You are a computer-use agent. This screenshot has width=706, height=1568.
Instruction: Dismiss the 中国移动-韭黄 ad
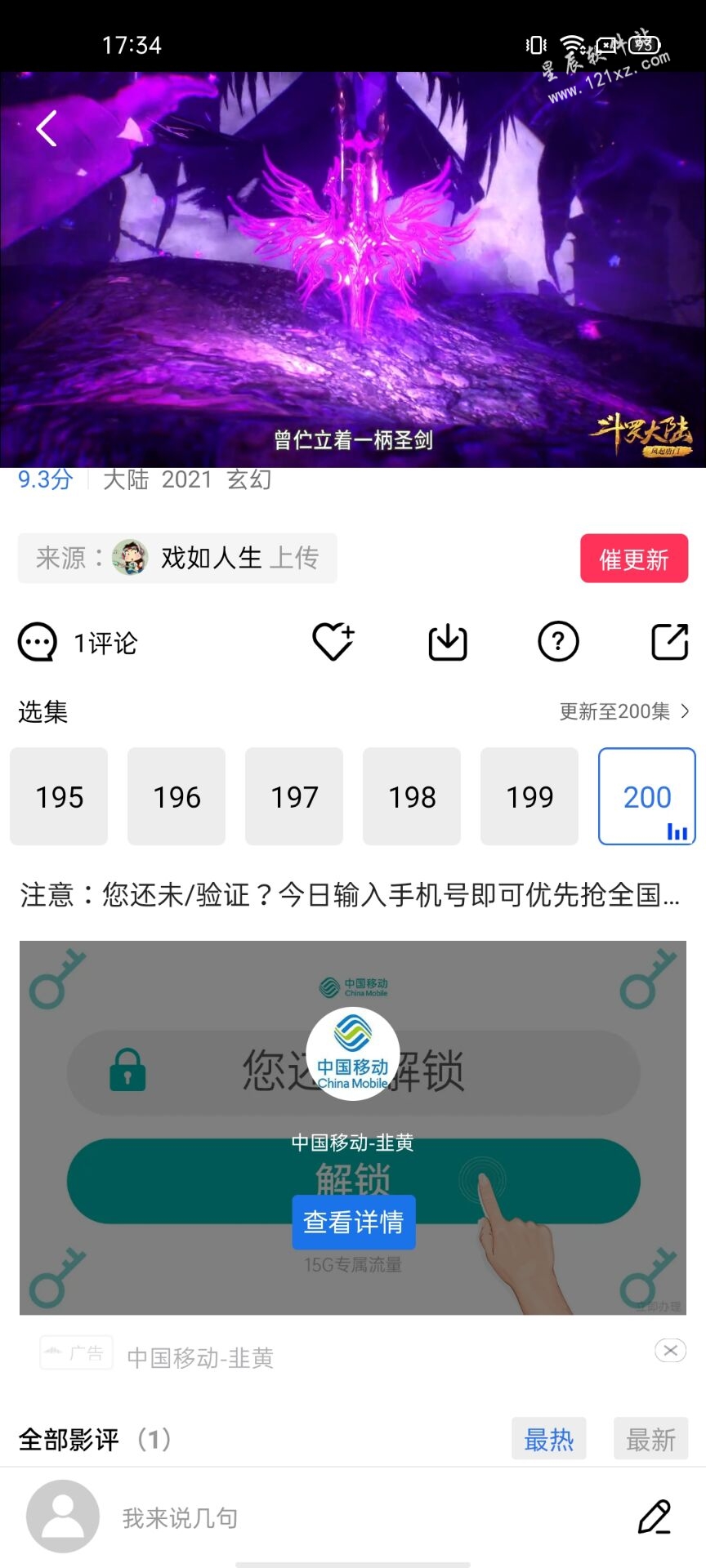[x=670, y=1350]
